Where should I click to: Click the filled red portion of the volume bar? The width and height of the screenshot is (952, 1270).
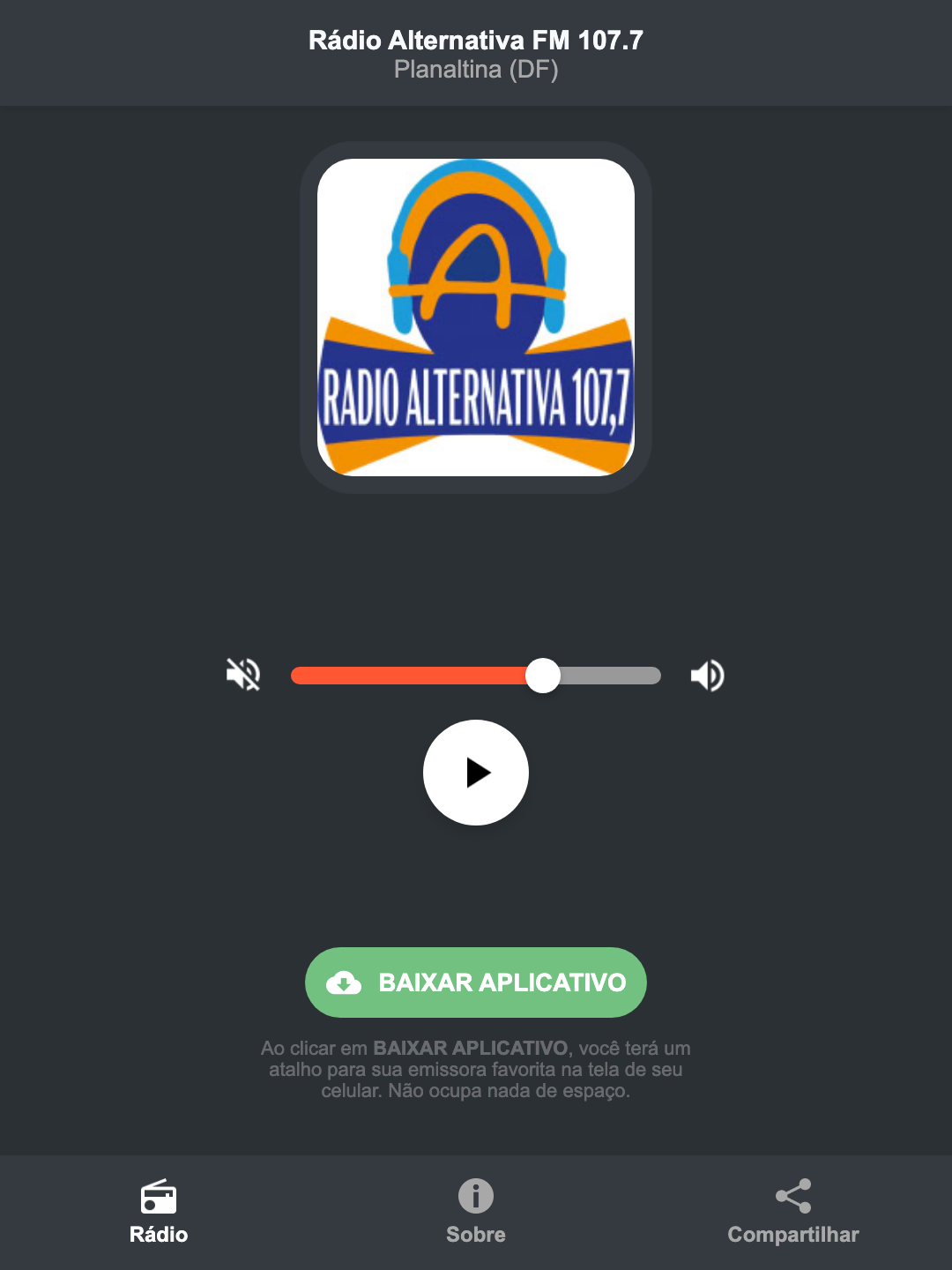(414, 675)
